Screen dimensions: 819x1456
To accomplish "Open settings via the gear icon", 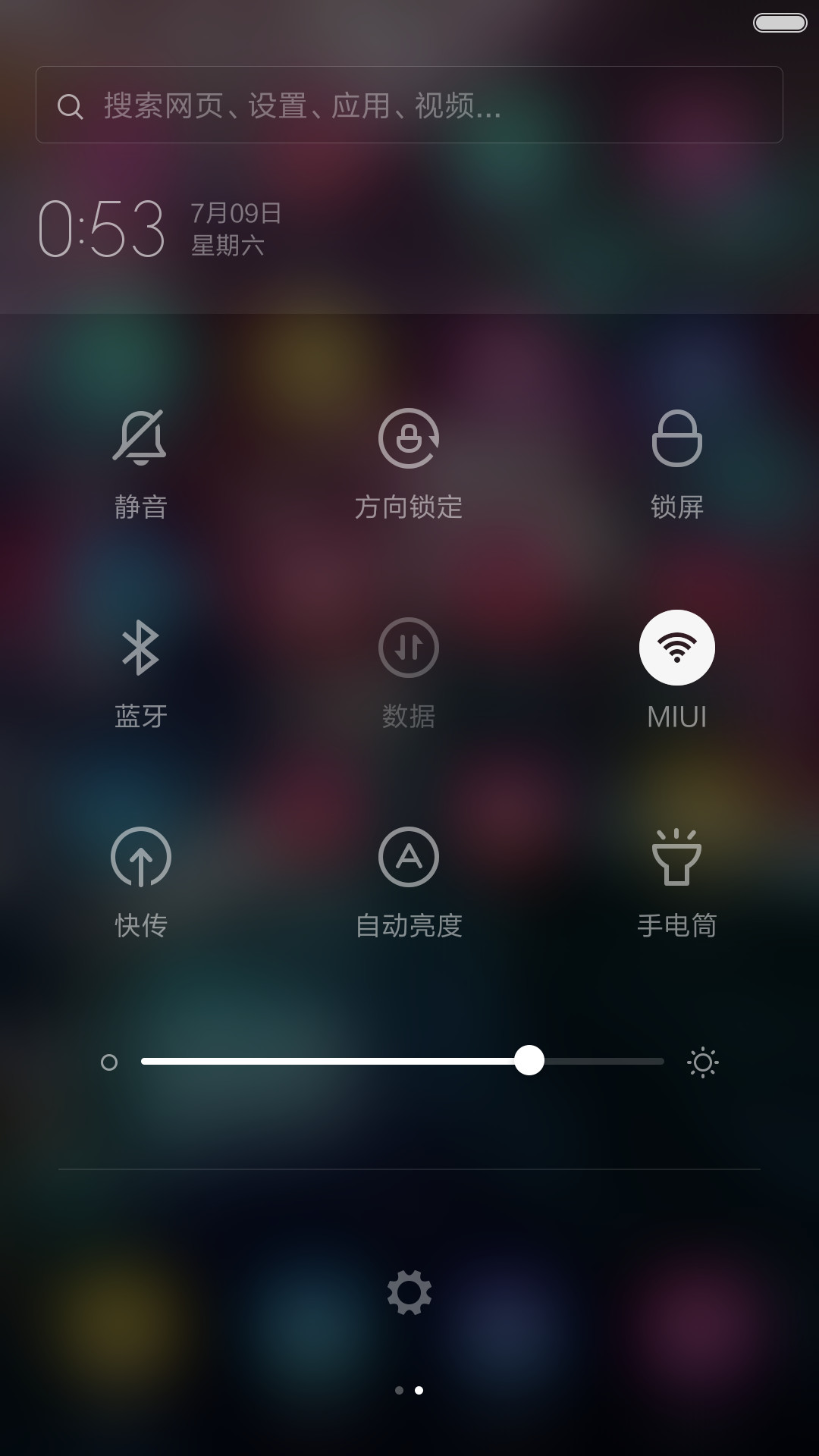I will [409, 1293].
